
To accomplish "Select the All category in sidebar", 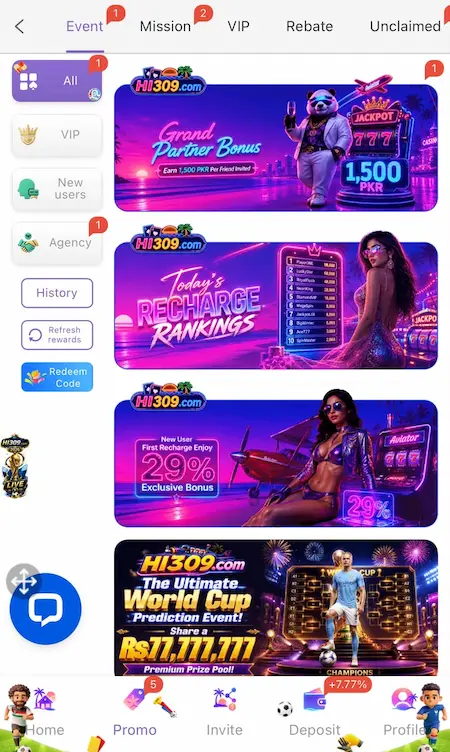I will tap(57, 81).
